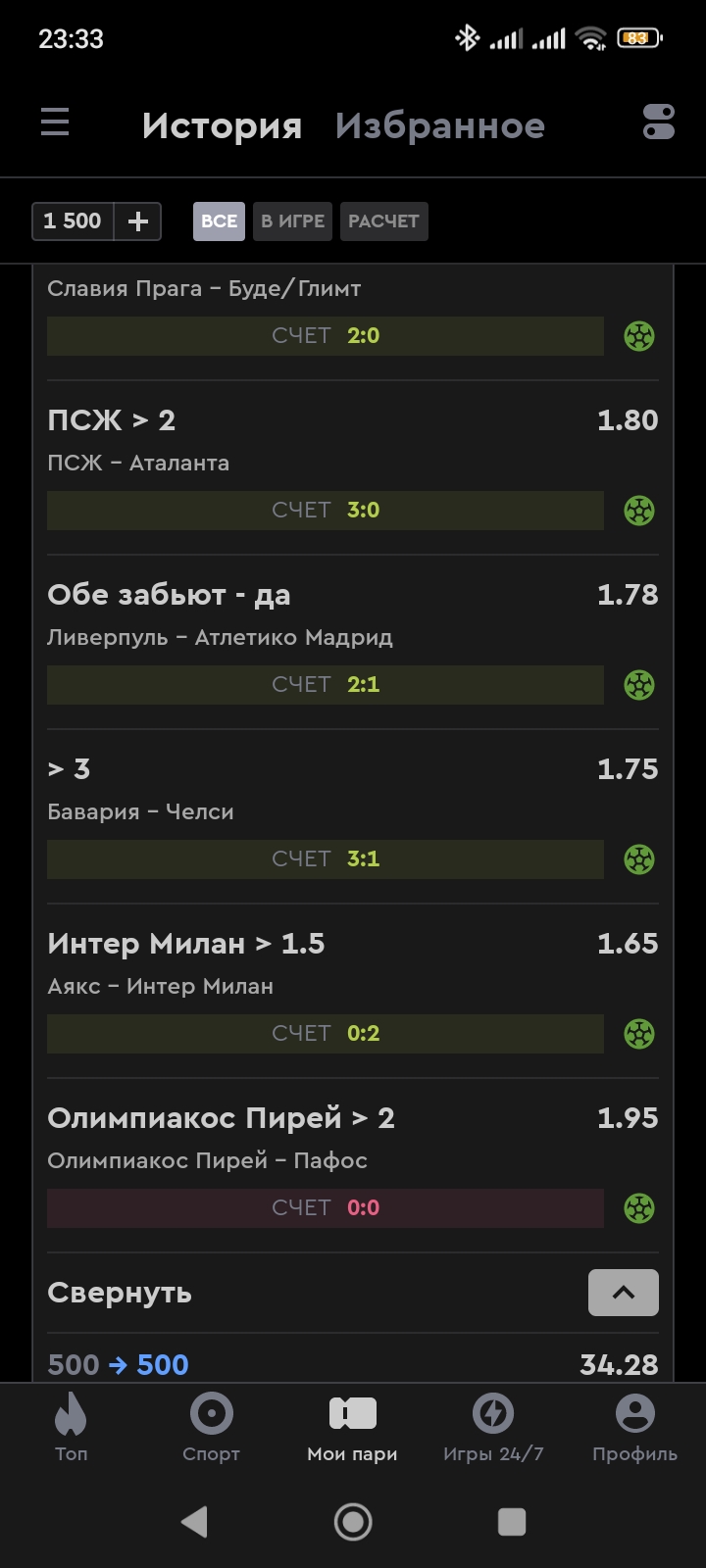Image resolution: width=706 pixels, height=1568 pixels.
Task: Switch to the Избранное tab
Action: point(441,125)
